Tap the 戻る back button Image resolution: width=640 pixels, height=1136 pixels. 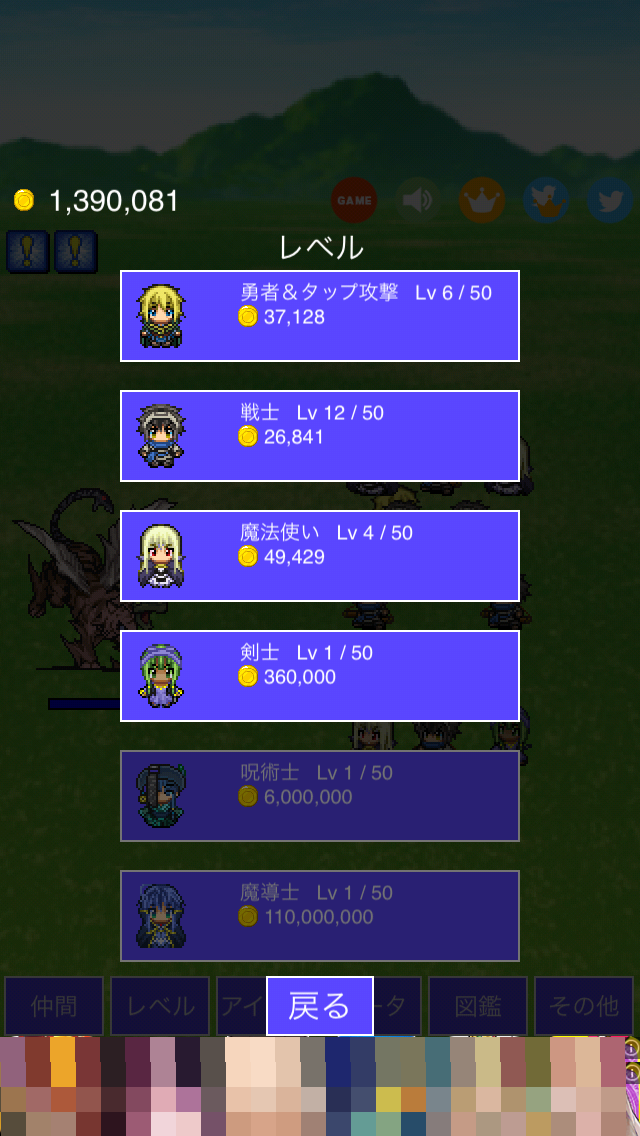tap(320, 1006)
